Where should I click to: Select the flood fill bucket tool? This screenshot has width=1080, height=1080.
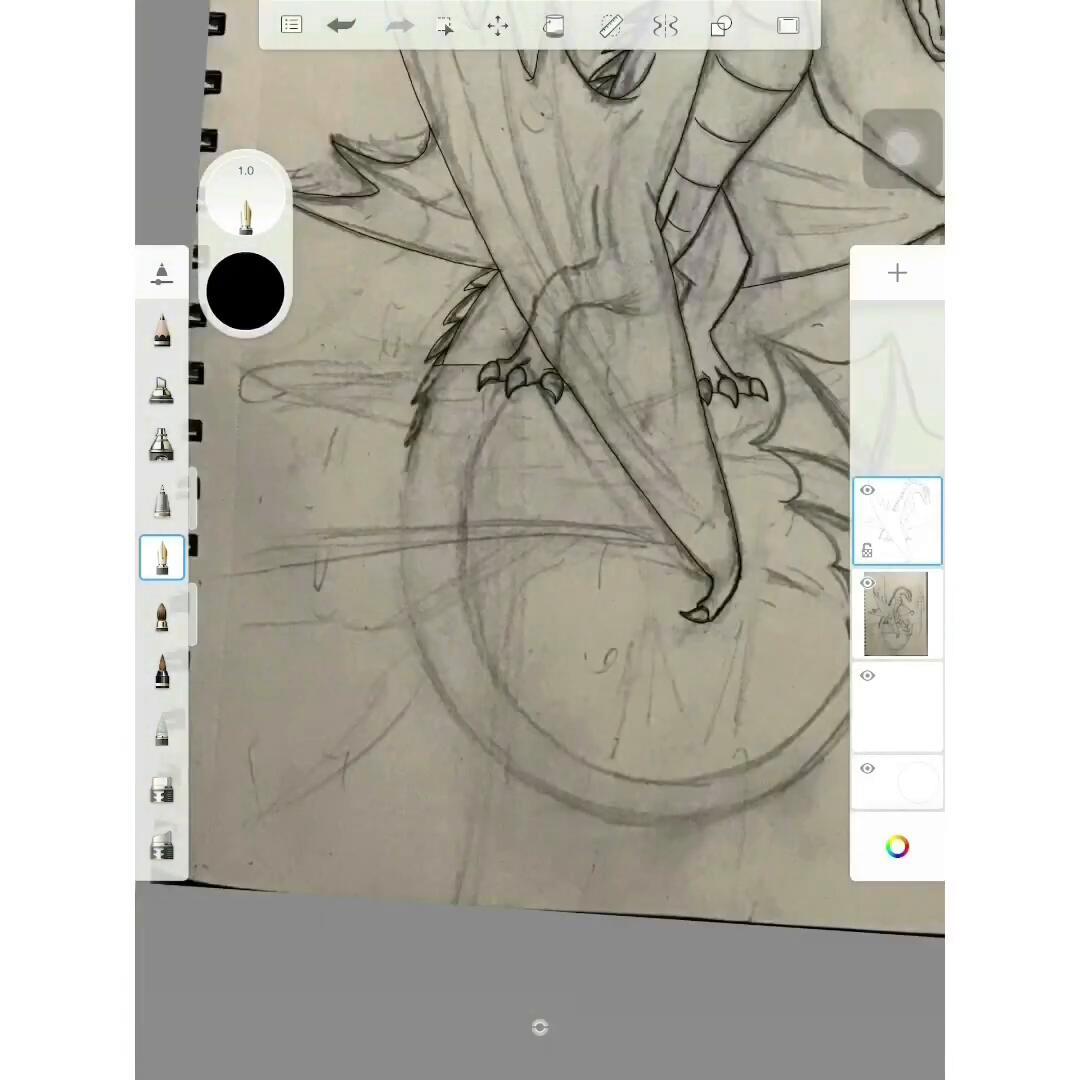[553, 27]
